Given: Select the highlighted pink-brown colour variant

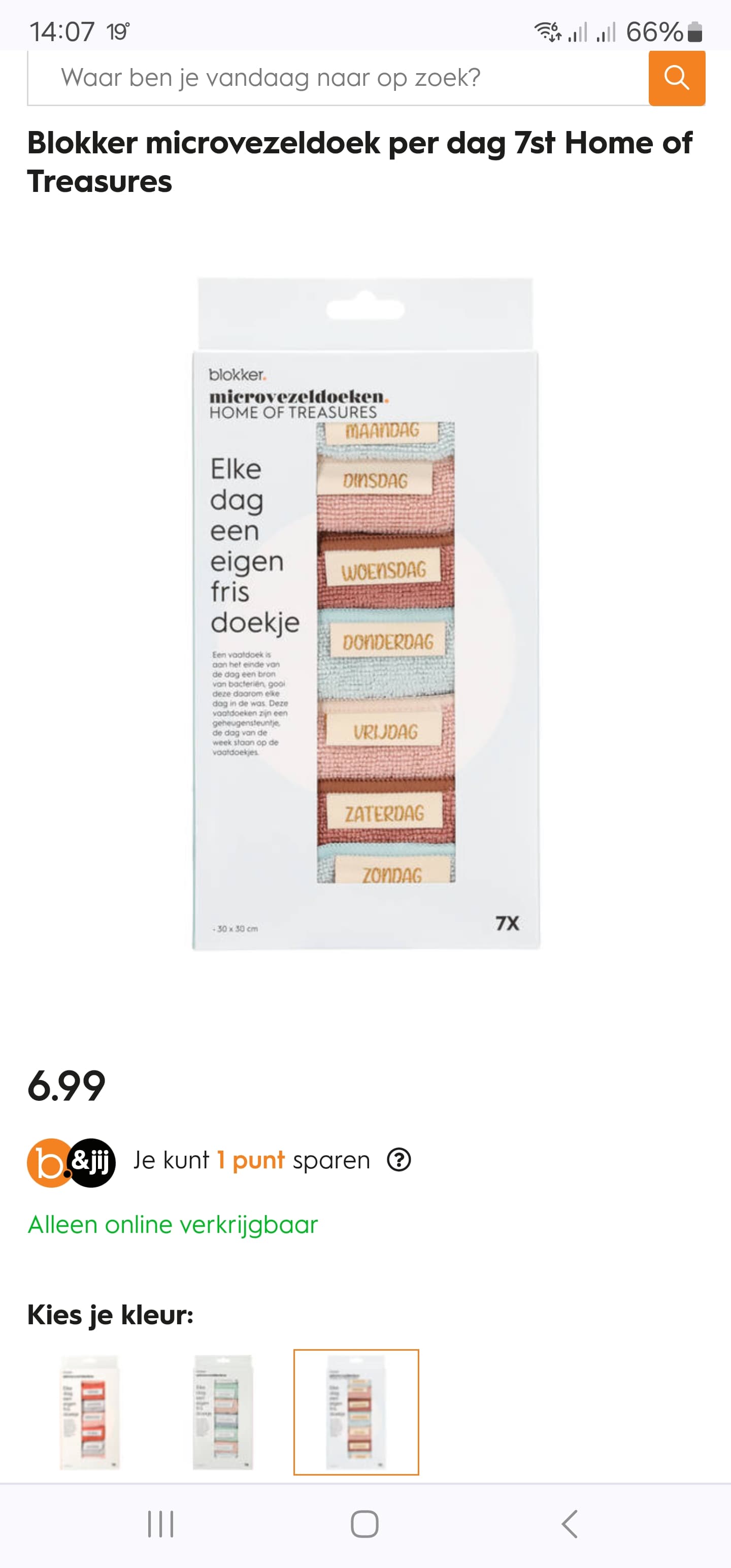Looking at the screenshot, I should pos(356,1412).
